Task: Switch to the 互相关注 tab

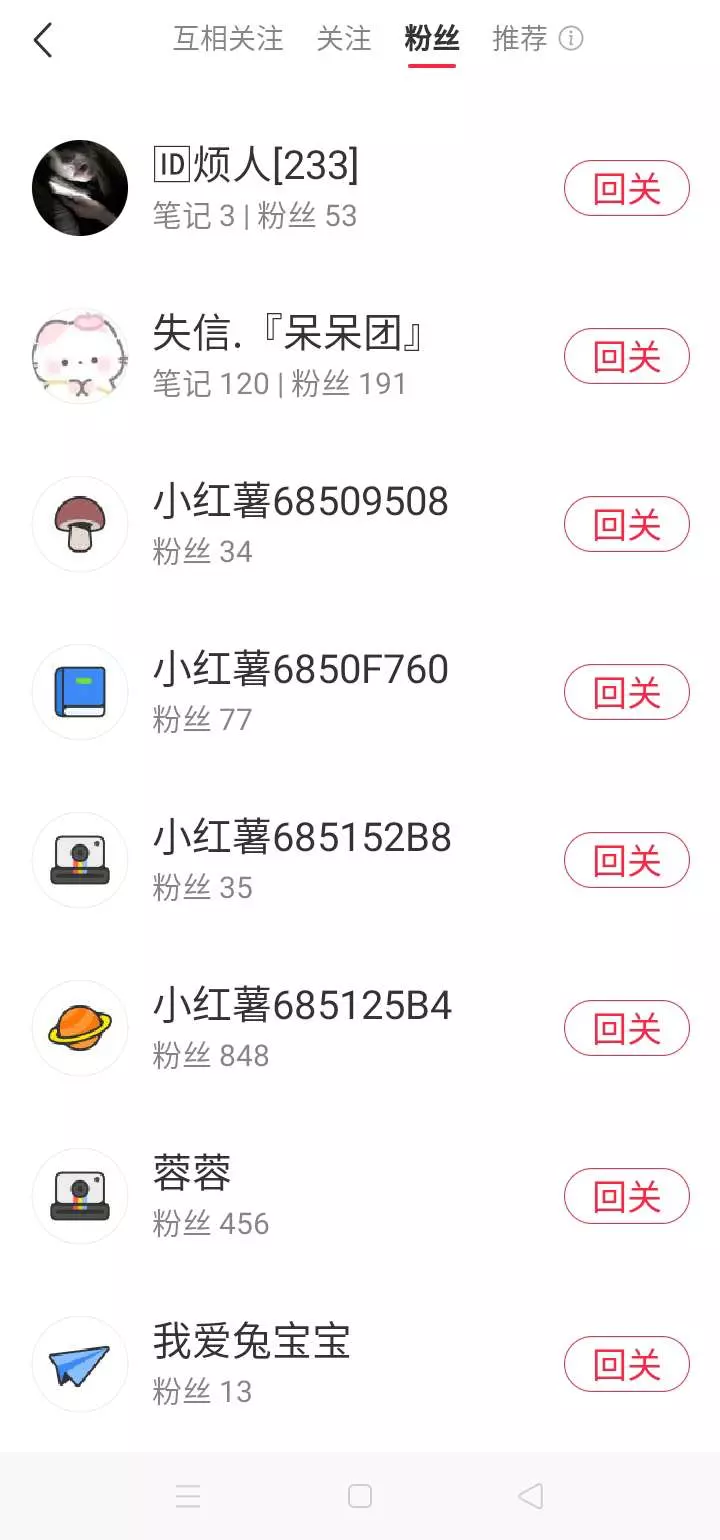Action: (x=228, y=39)
